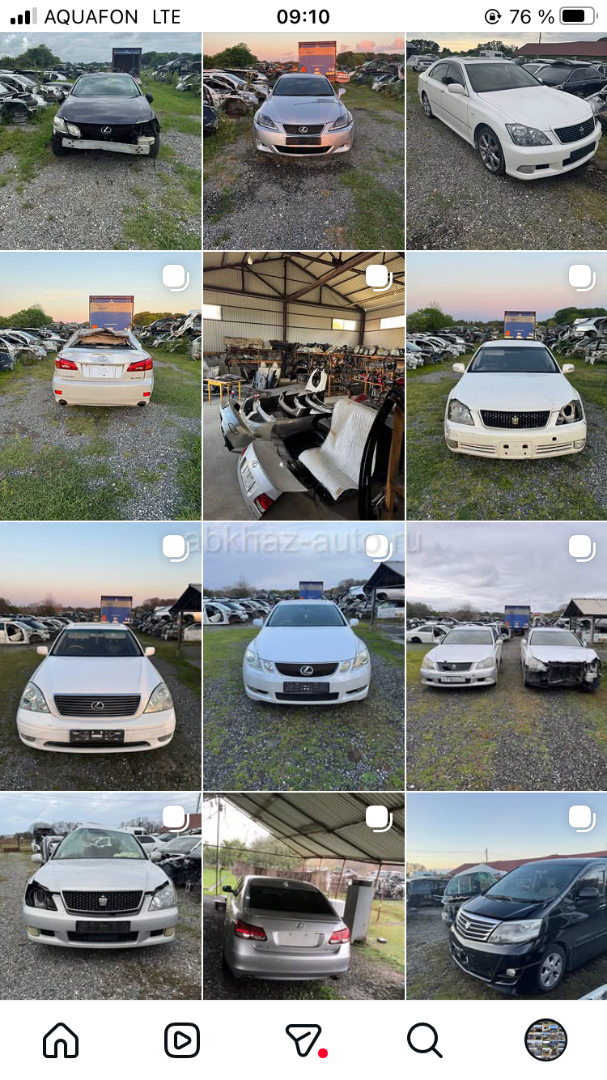Go to the Home feed tab

click(61, 1039)
